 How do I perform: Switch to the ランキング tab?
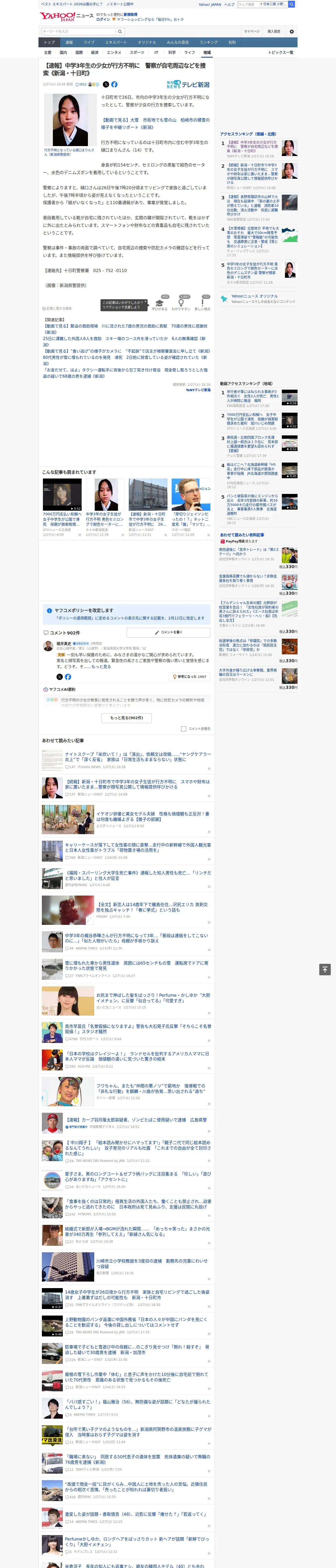pyautogui.click(x=209, y=43)
